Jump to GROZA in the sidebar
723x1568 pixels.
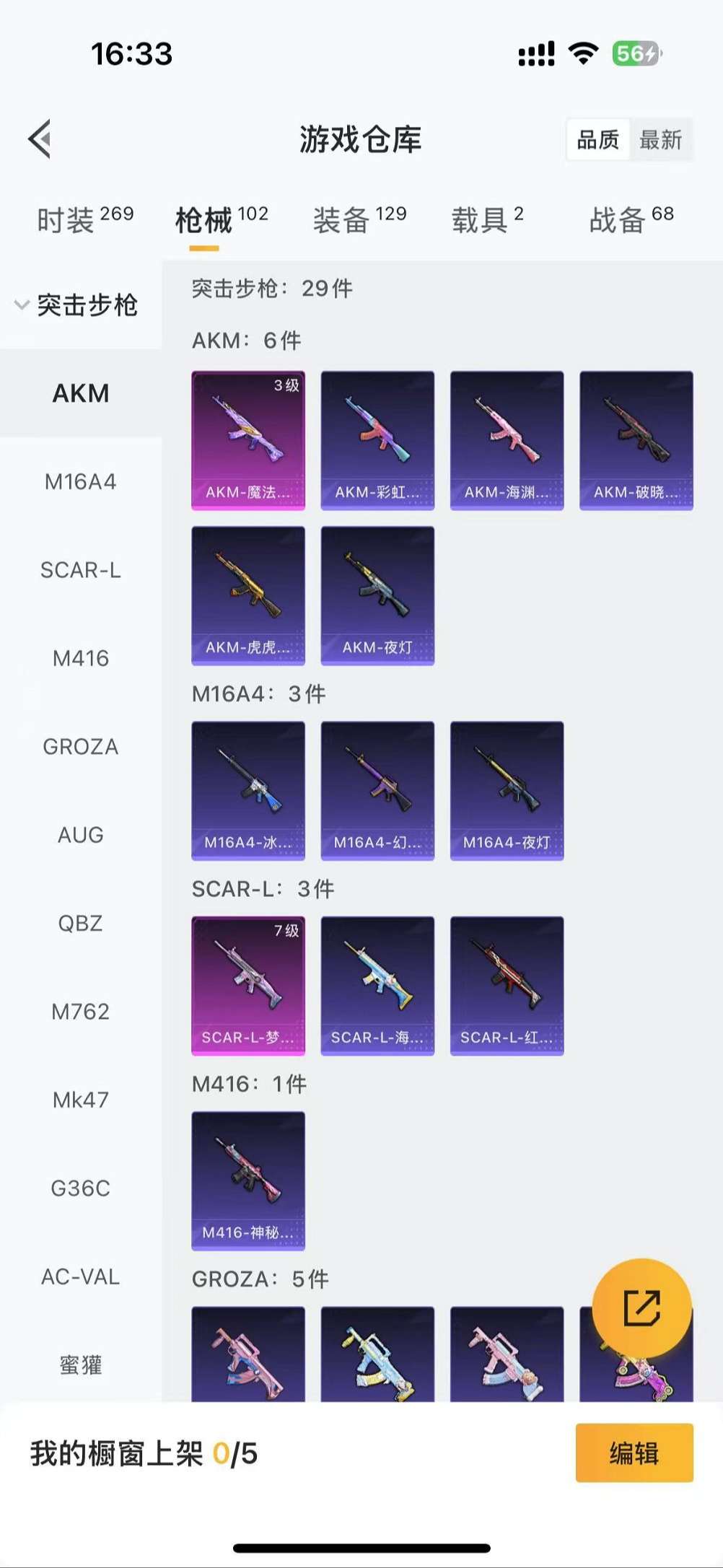click(x=80, y=747)
